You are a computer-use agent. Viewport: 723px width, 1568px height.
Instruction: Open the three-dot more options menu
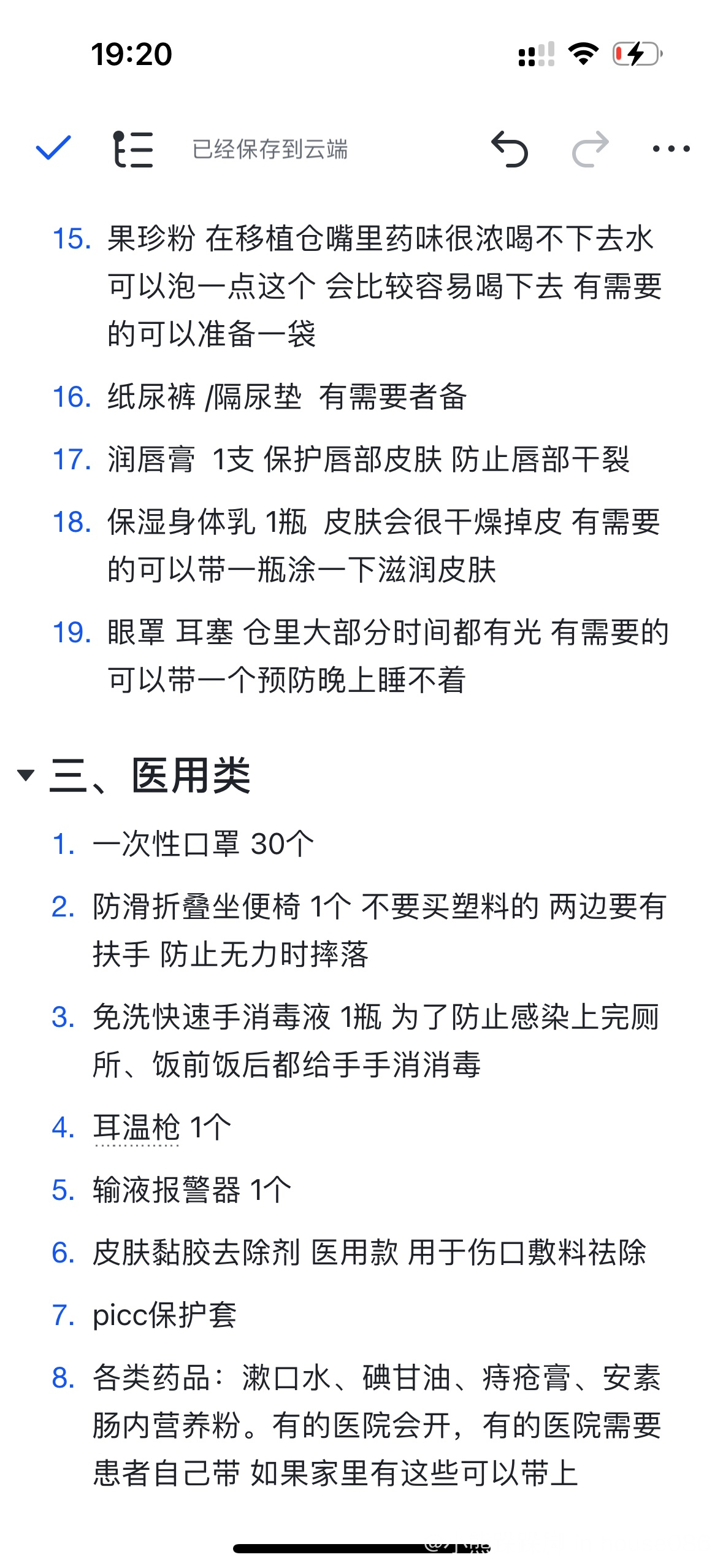pyautogui.click(x=671, y=149)
